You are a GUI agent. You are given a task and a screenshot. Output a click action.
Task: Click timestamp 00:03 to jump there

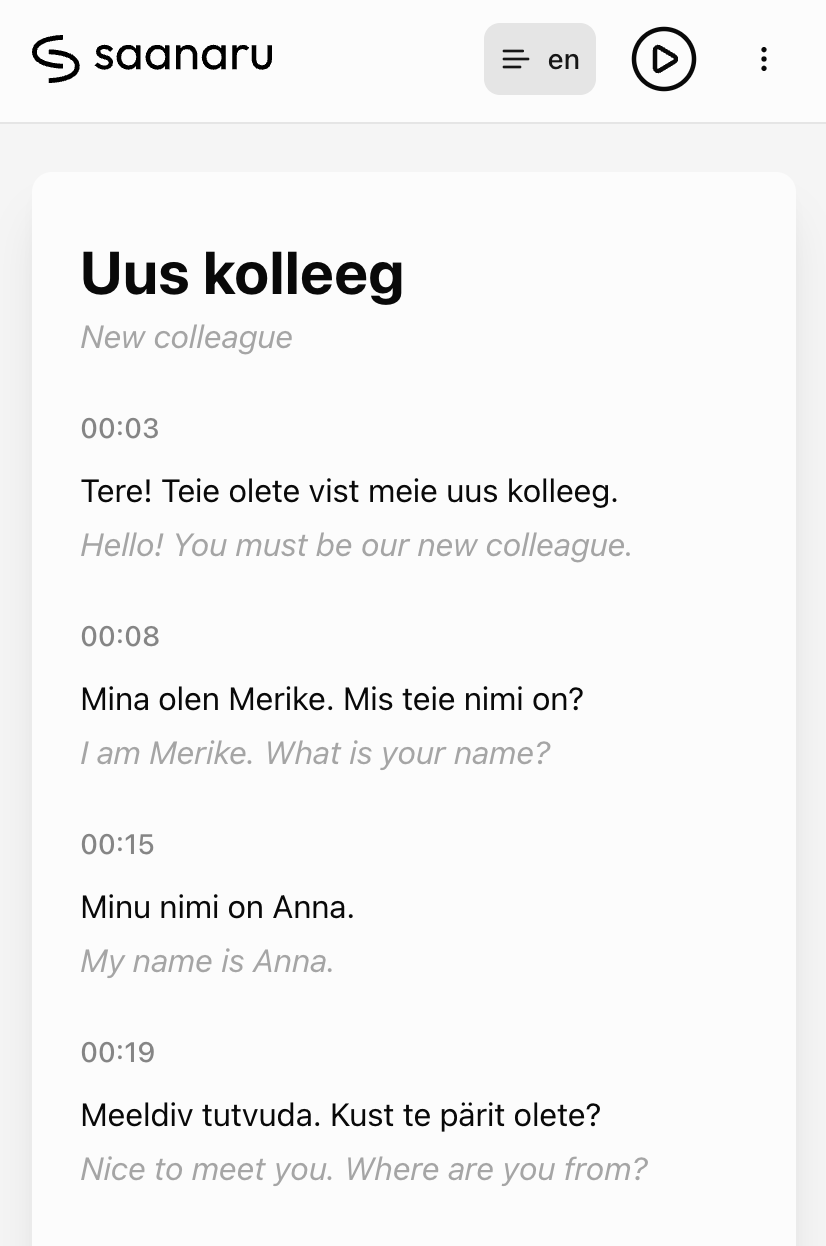[119, 428]
